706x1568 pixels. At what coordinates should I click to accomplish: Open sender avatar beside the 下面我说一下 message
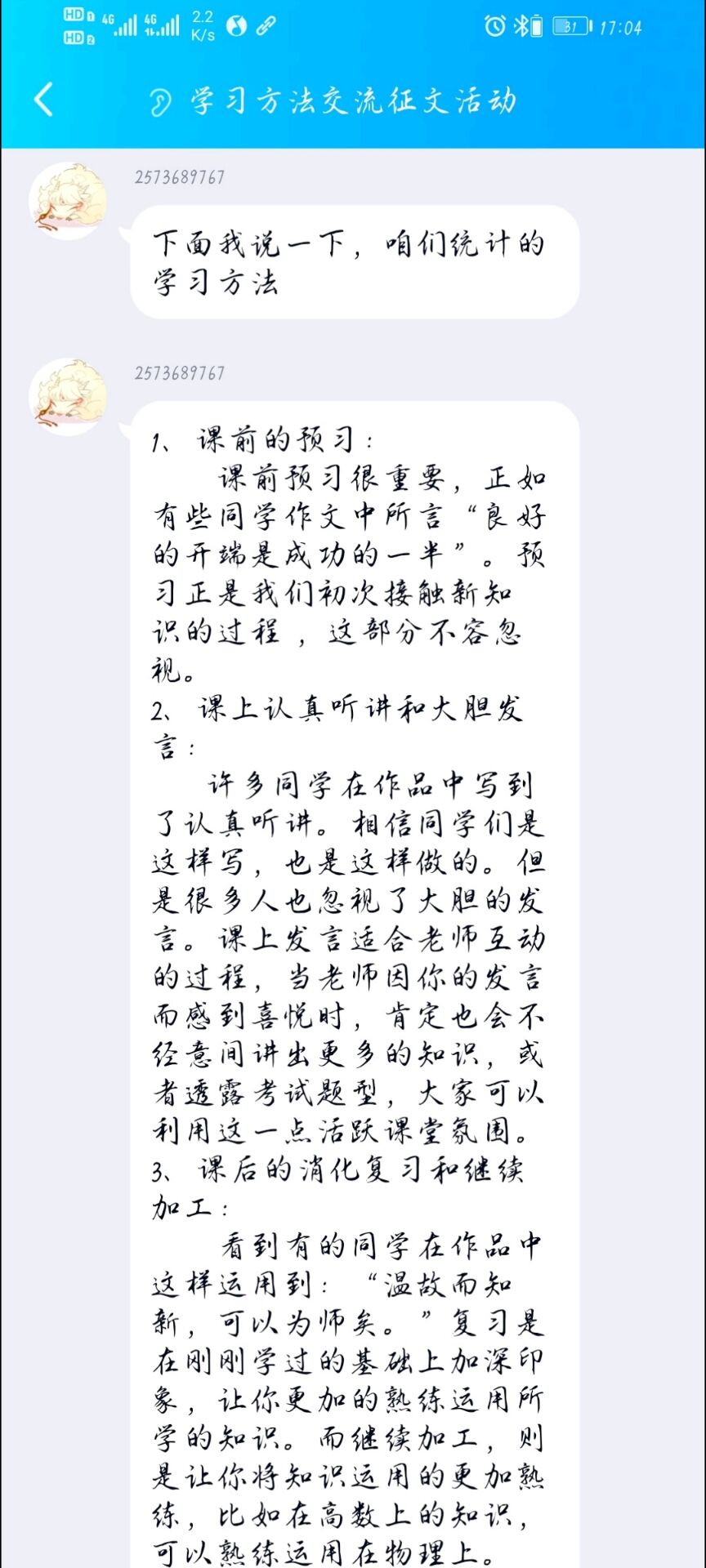point(68,201)
